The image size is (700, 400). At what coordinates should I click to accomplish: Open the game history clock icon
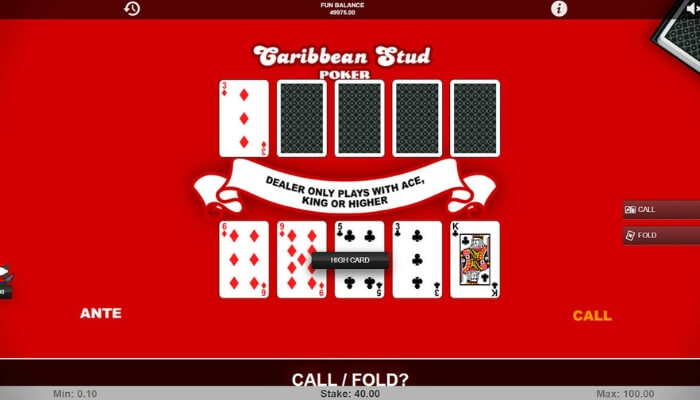(x=132, y=8)
